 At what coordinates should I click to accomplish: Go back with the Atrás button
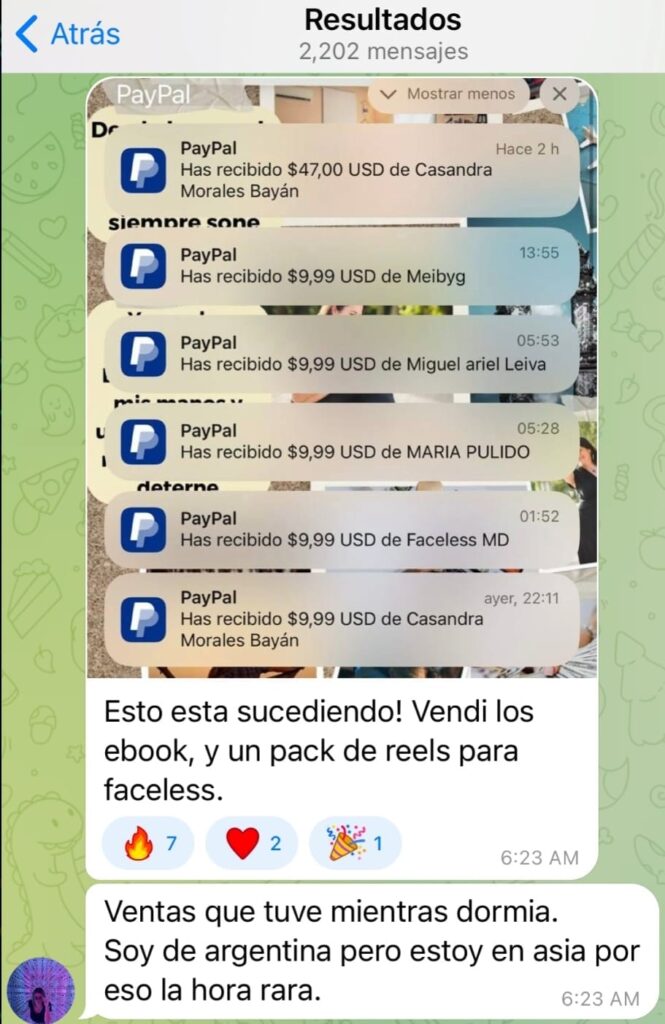coord(68,34)
